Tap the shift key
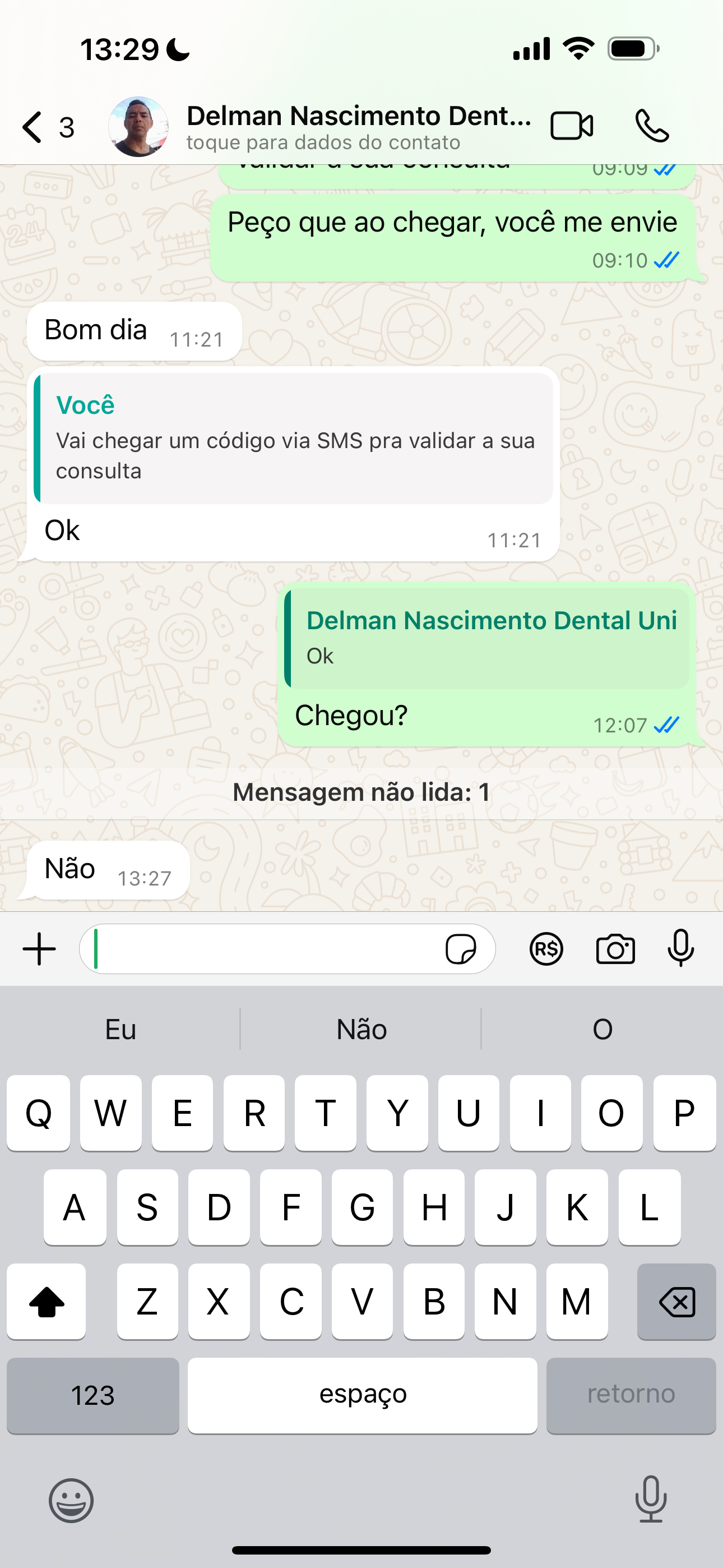This screenshot has height=1568, width=723. pyautogui.click(x=47, y=1302)
